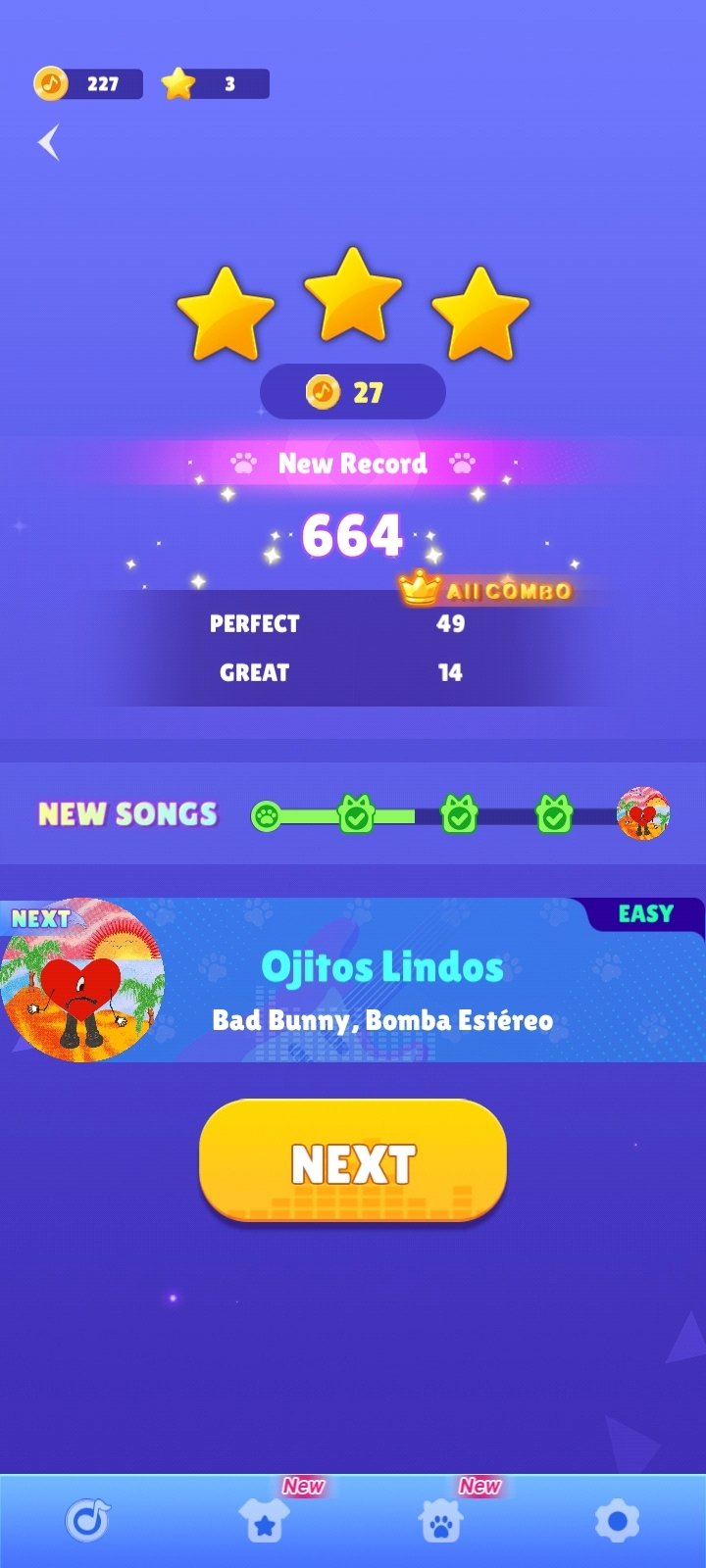
Task: Tap the reward song icon in New Songs
Action: [x=643, y=814]
